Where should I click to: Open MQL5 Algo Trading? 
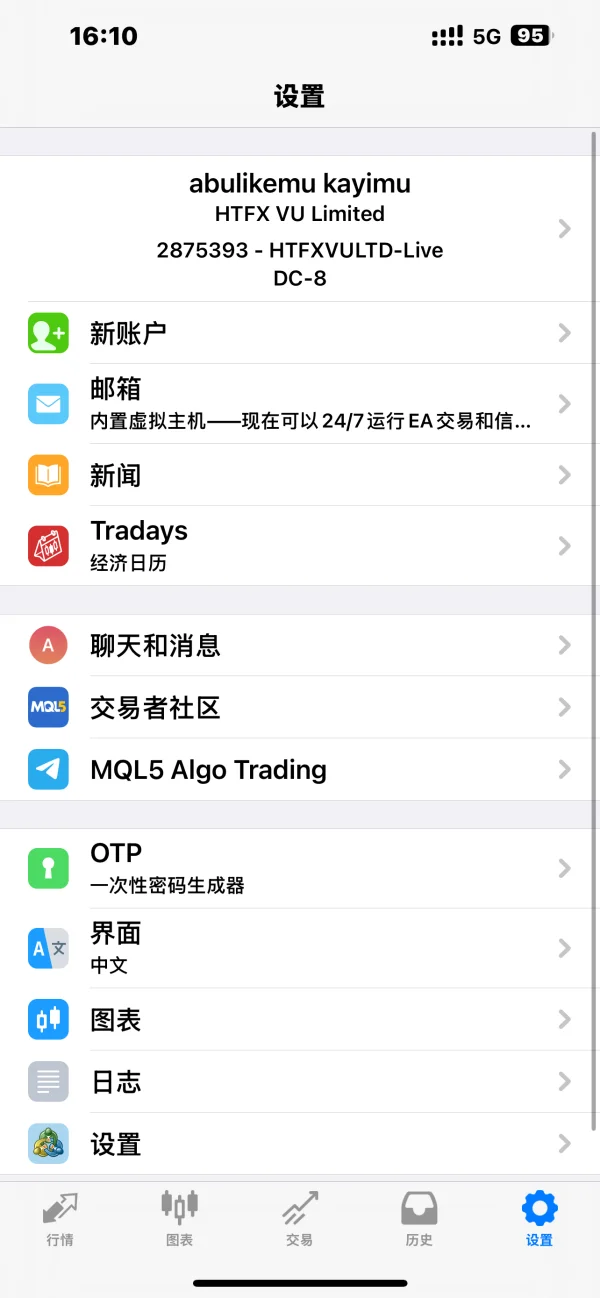pyautogui.click(x=300, y=769)
